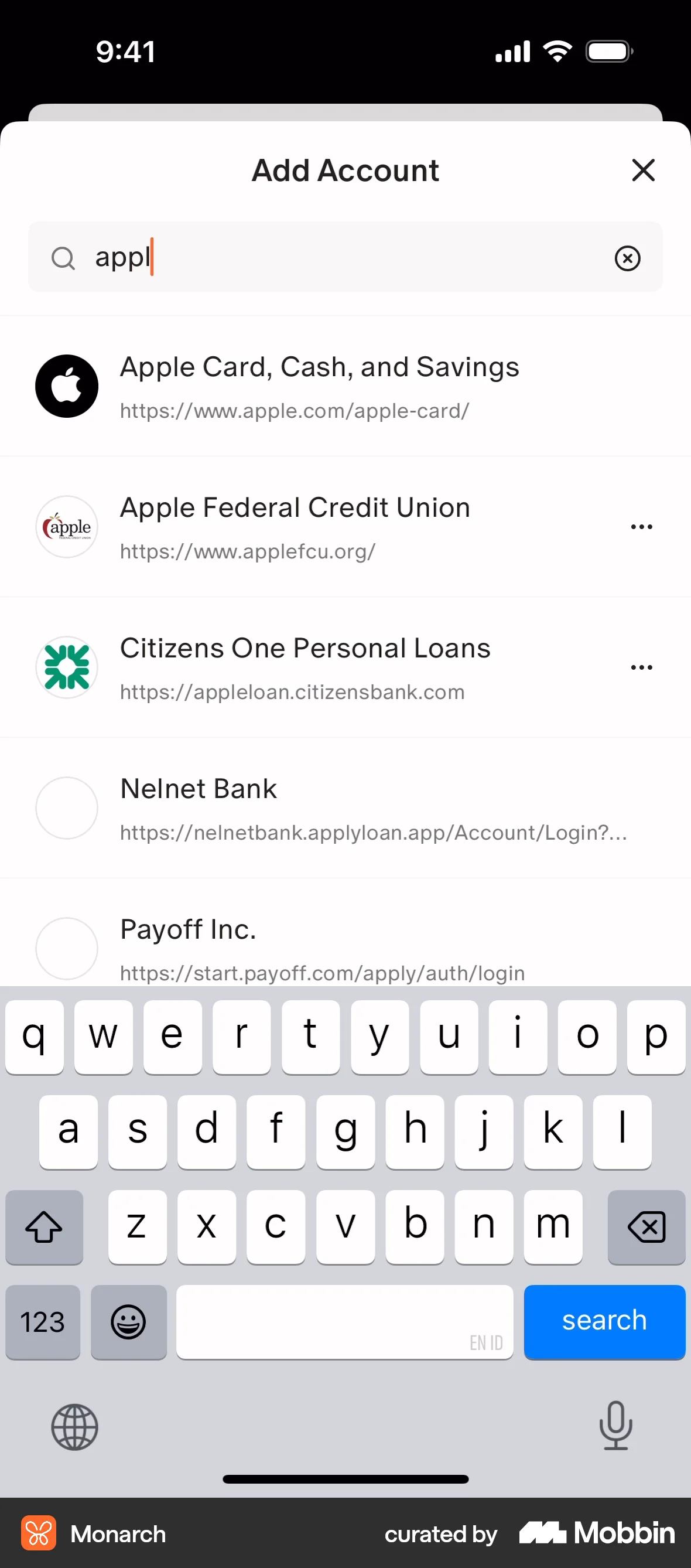The image size is (691, 1568).
Task: Toggle the Shift key
Action: click(43, 1227)
